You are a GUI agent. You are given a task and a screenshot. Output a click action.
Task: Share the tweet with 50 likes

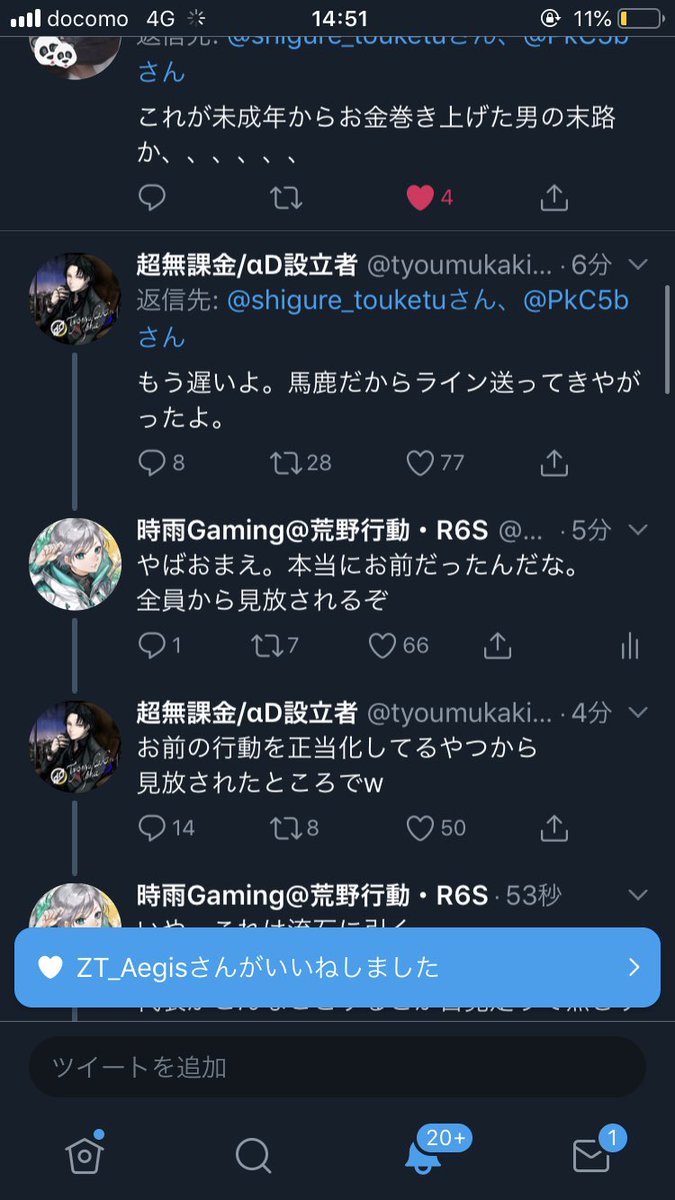point(553,828)
